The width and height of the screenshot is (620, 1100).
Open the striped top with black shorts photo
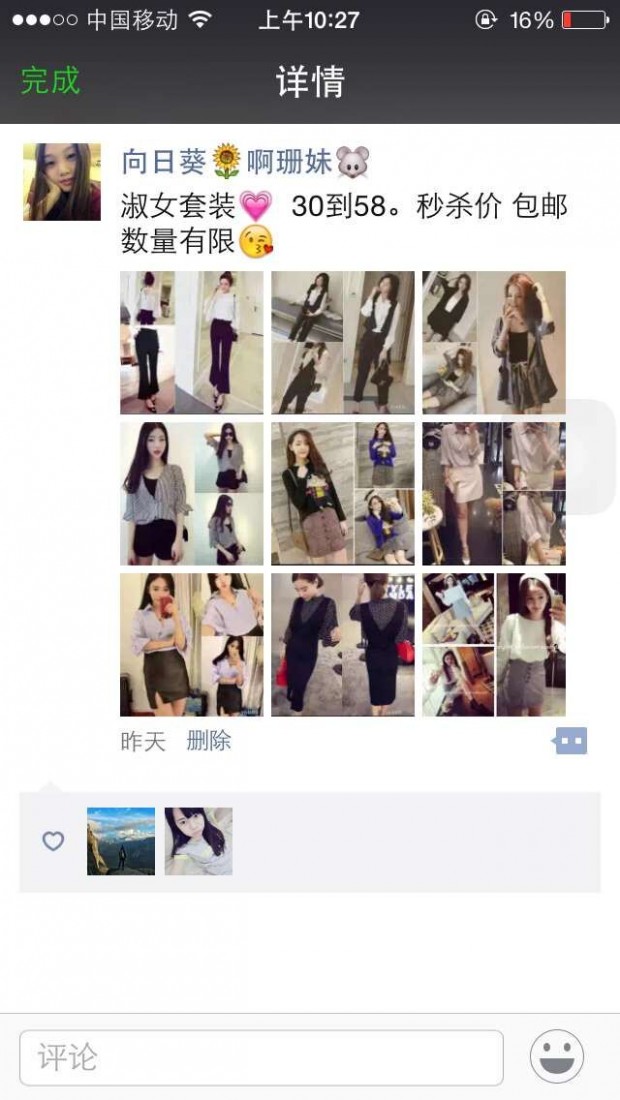click(x=192, y=493)
